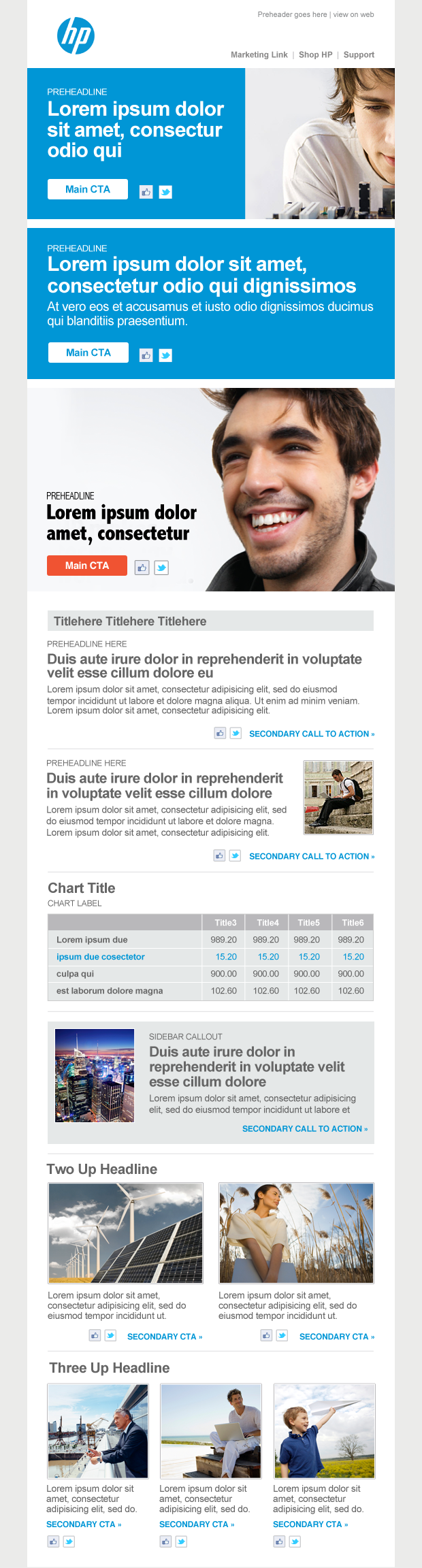This screenshot has width=422, height=1568.
Task: Tweet the smiling man banner
Action: (161, 568)
